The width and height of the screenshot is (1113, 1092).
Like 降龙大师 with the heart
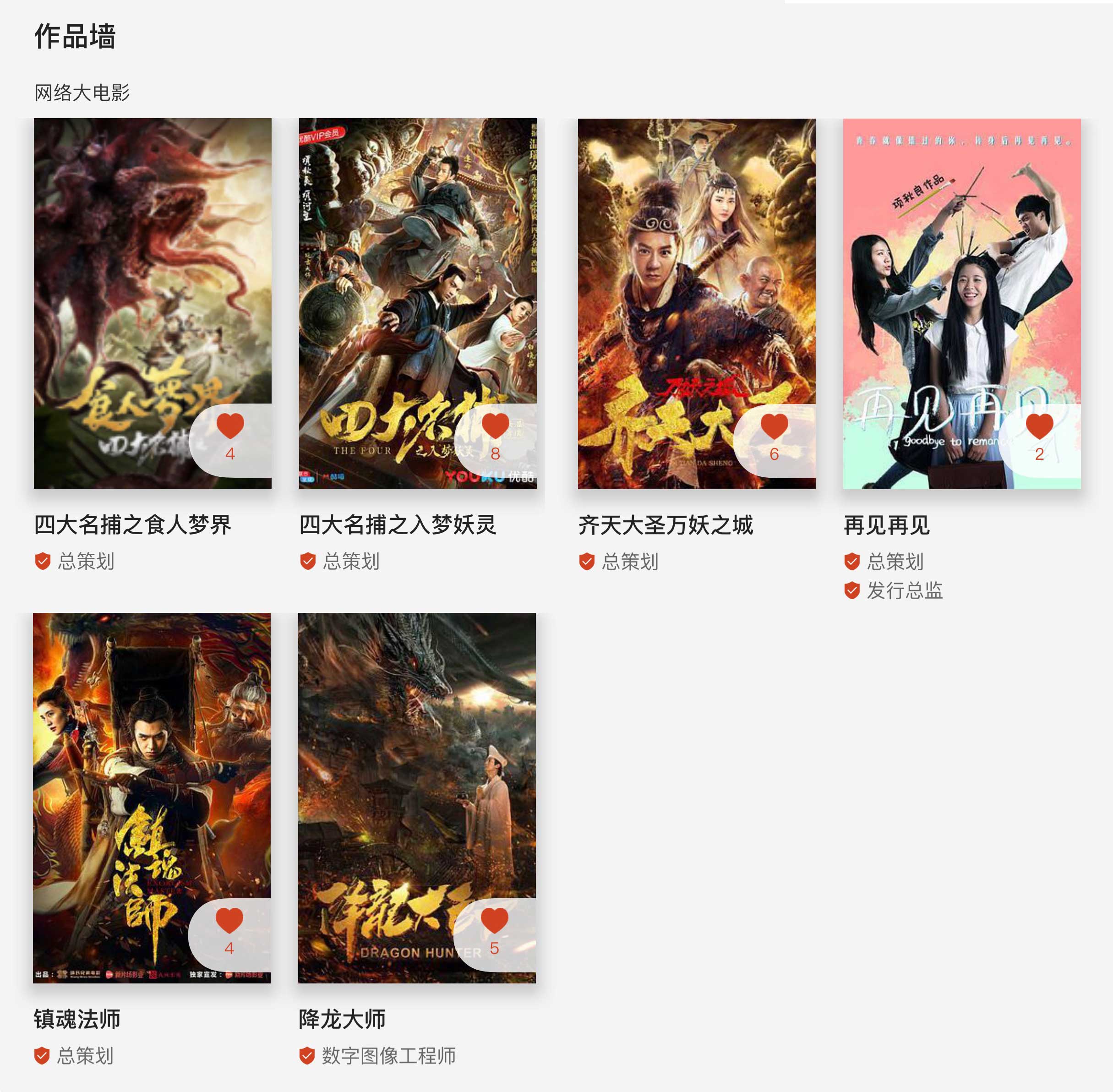click(494, 921)
